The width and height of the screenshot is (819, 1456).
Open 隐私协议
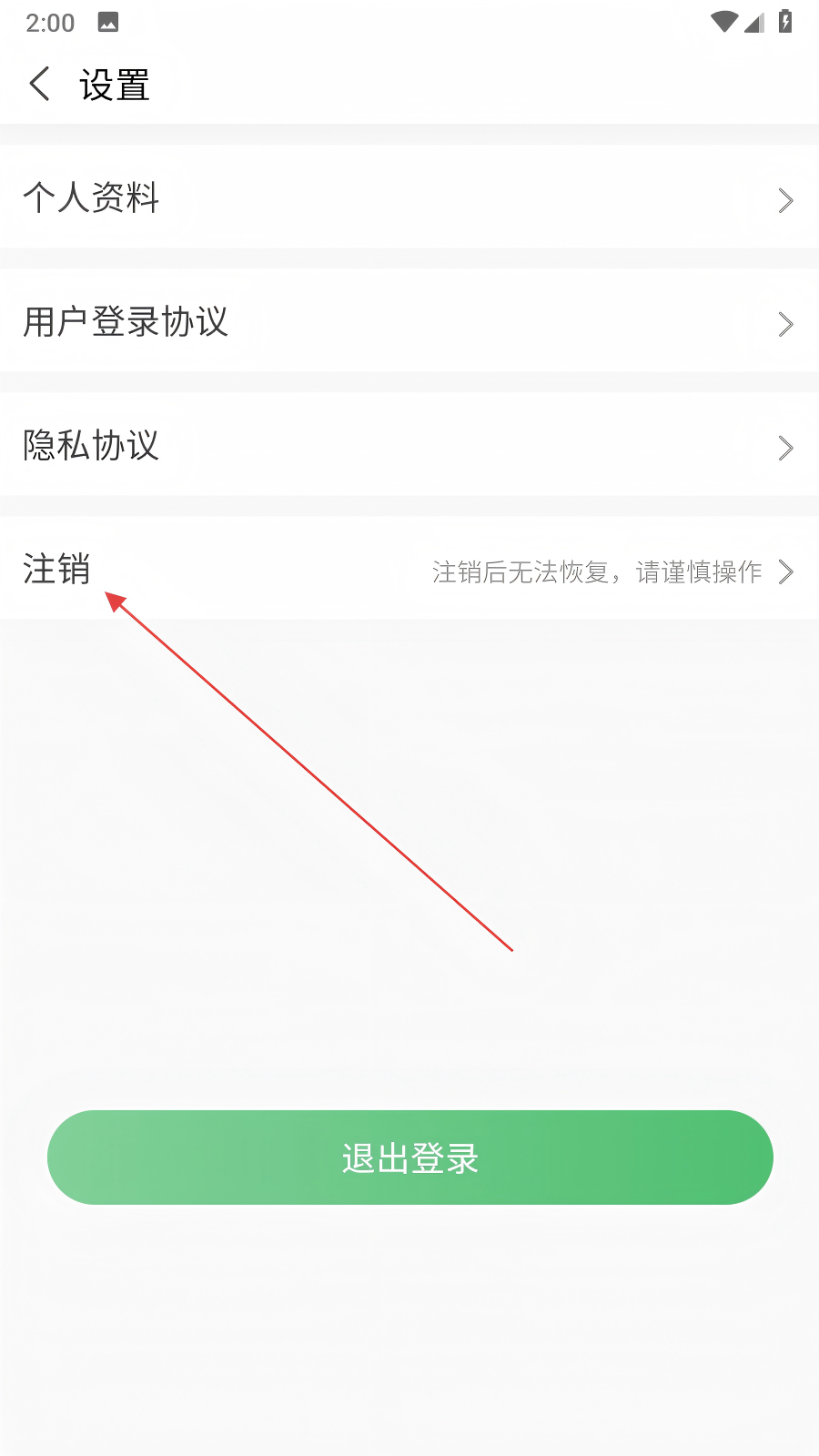tap(409, 444)
